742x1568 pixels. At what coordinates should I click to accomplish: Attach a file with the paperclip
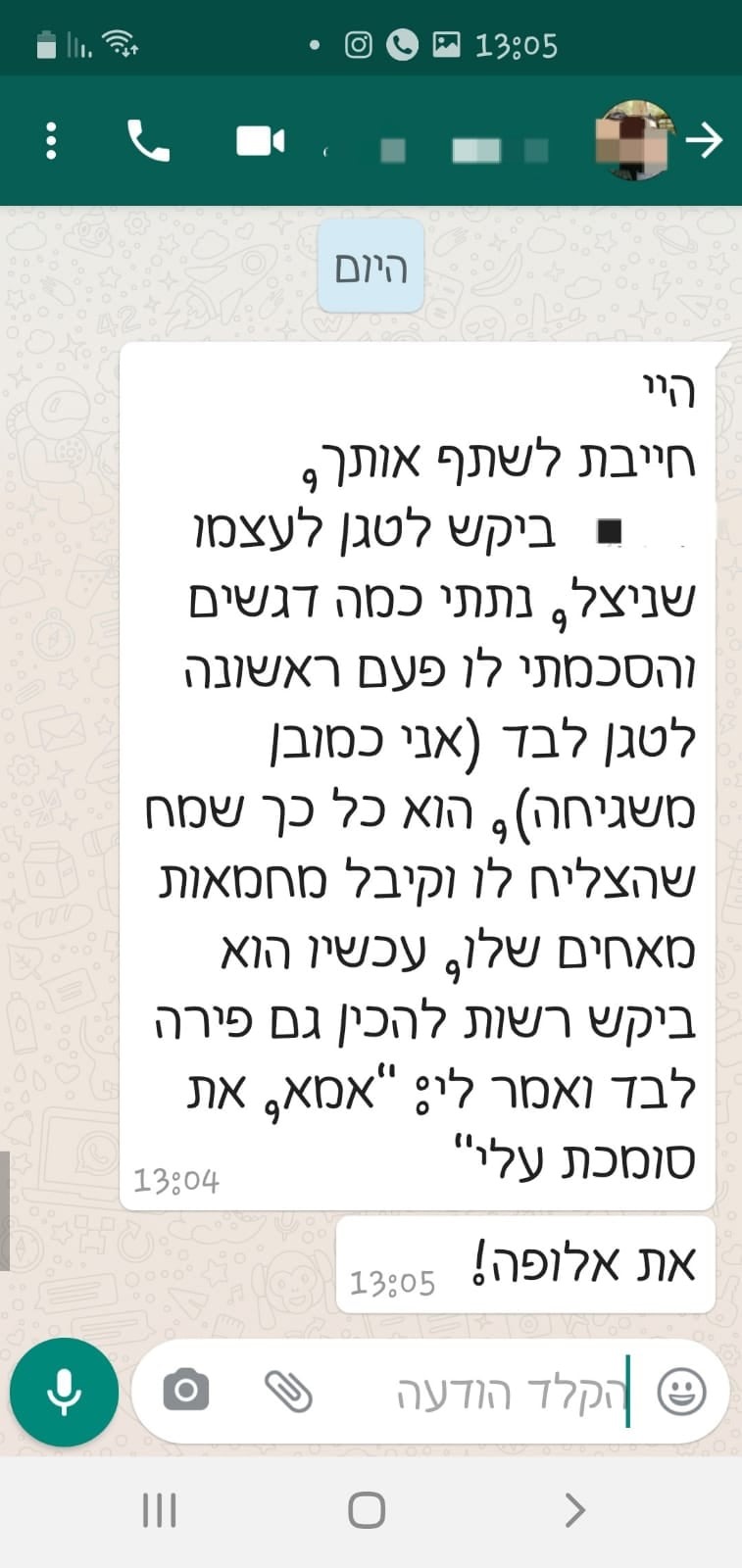288,1391
